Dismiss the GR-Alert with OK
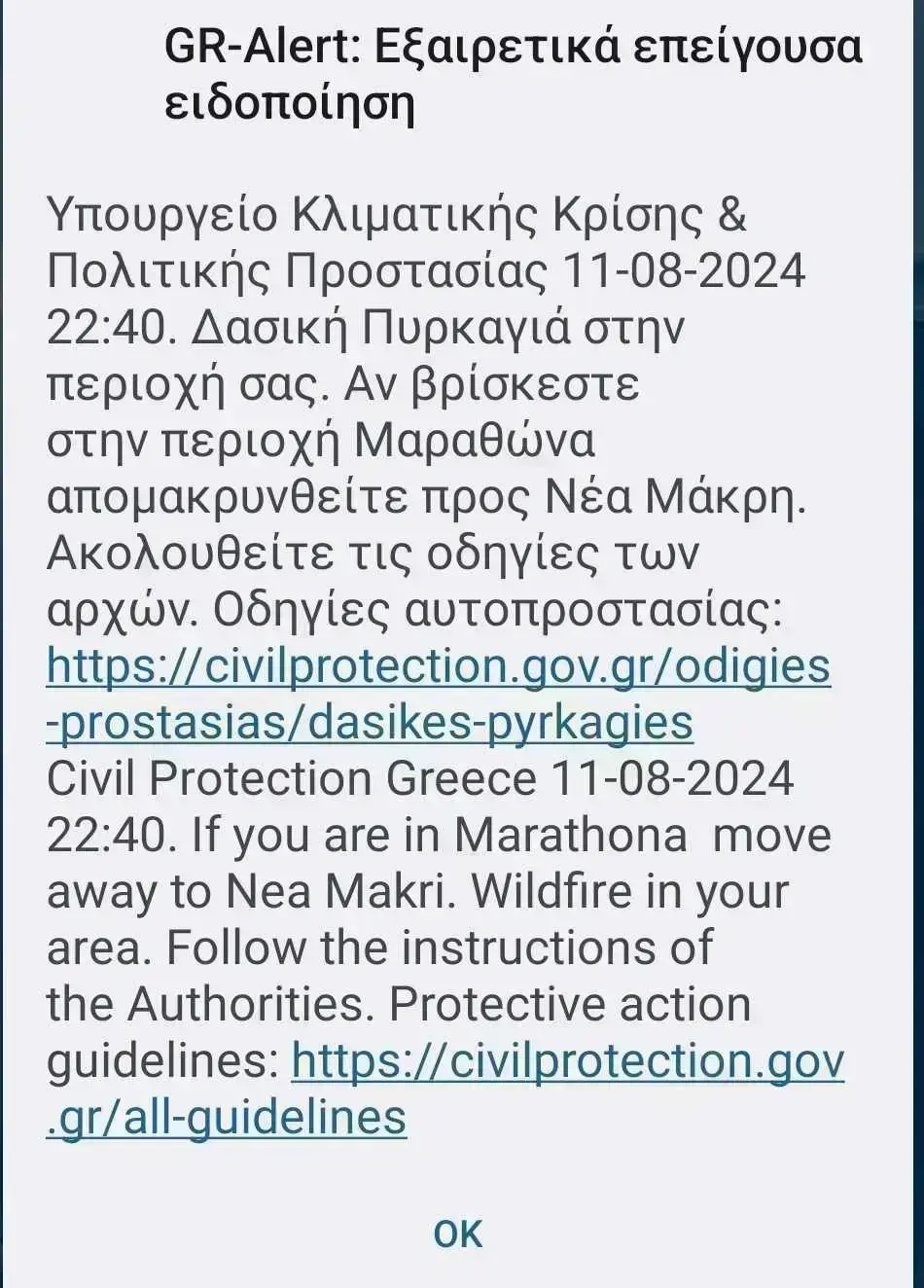The image size is (924, 1288). click(458, 1233)
